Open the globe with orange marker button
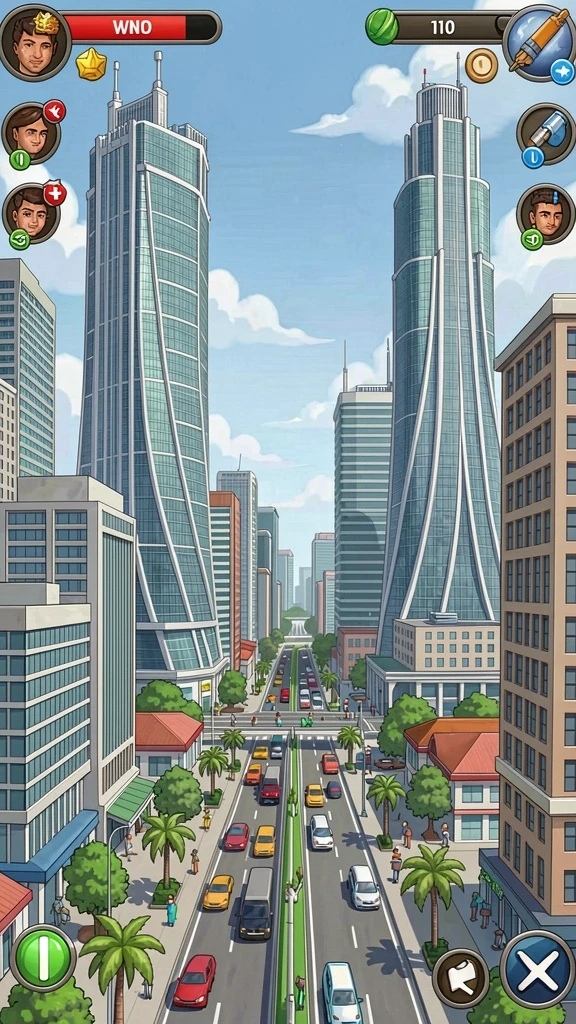The height and width of the screenshot is (1024, 576). tap(539, 43)
